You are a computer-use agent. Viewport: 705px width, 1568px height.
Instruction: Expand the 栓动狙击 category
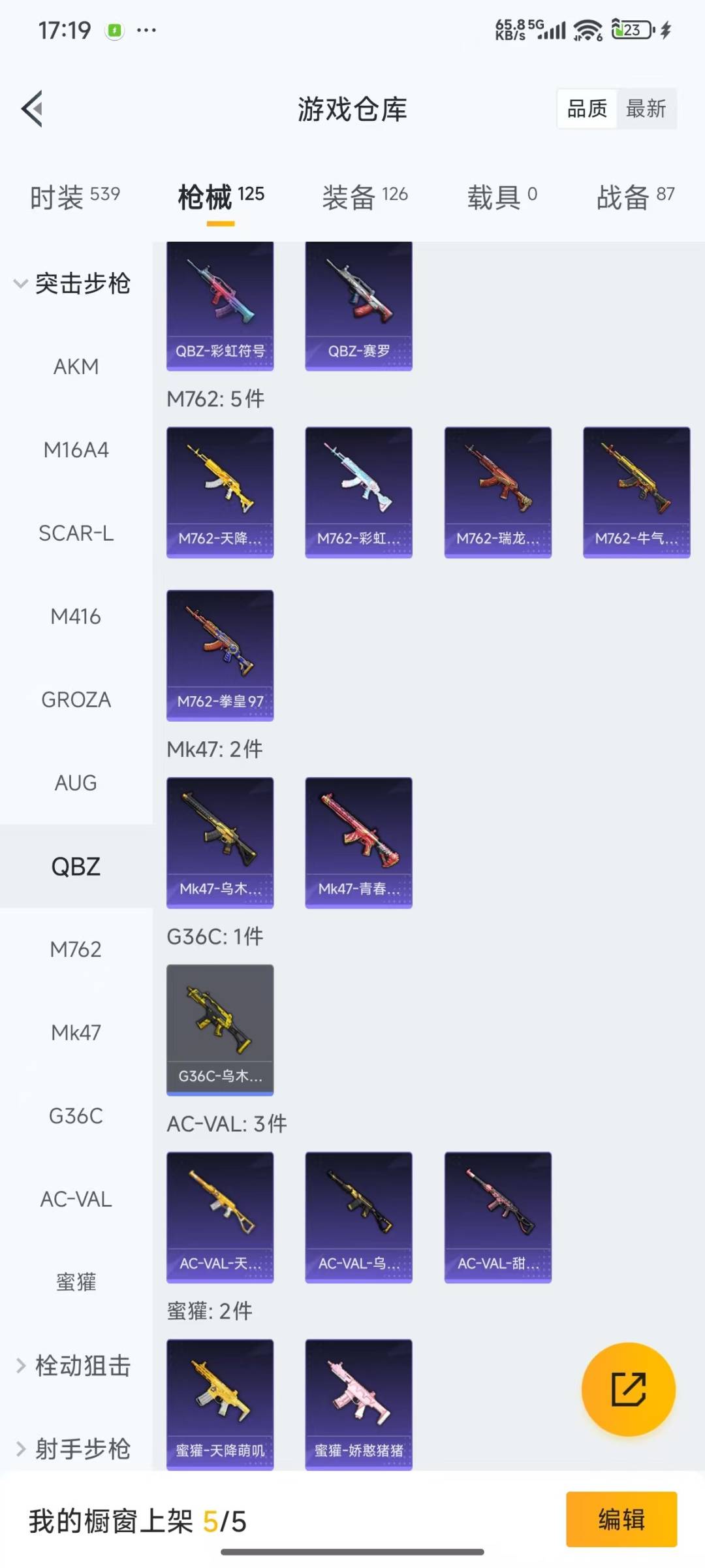(73, 1366)
